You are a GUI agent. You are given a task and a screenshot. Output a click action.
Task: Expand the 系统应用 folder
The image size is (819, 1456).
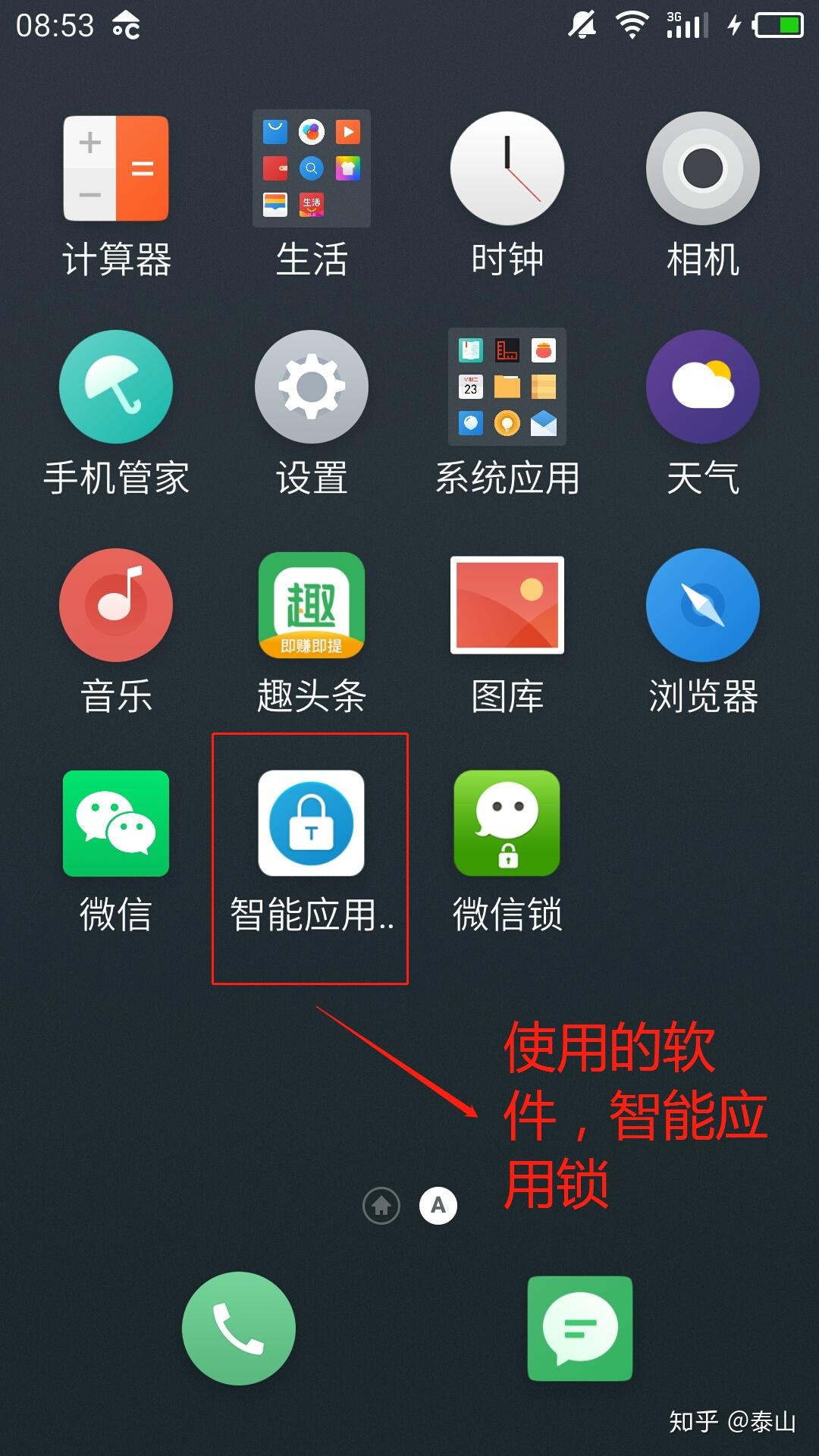(507, 387)
